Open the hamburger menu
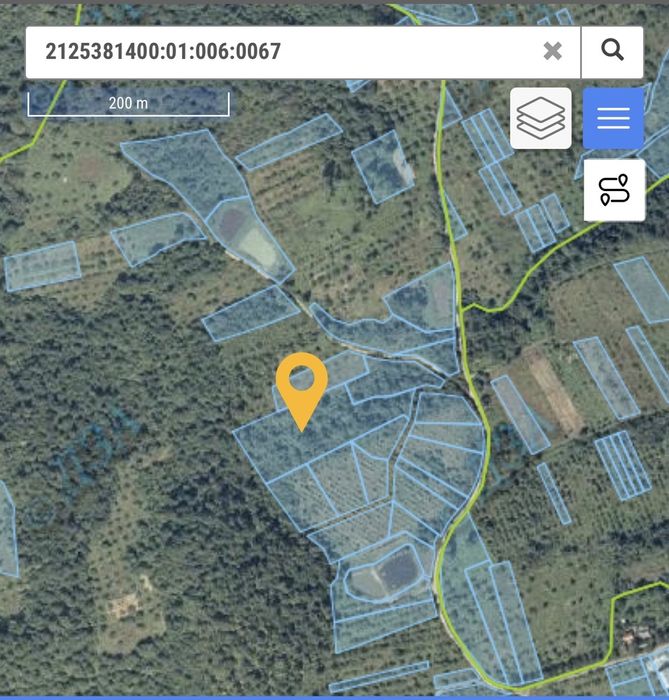Viewport: 669px width, 700px height. click(613, 118)
